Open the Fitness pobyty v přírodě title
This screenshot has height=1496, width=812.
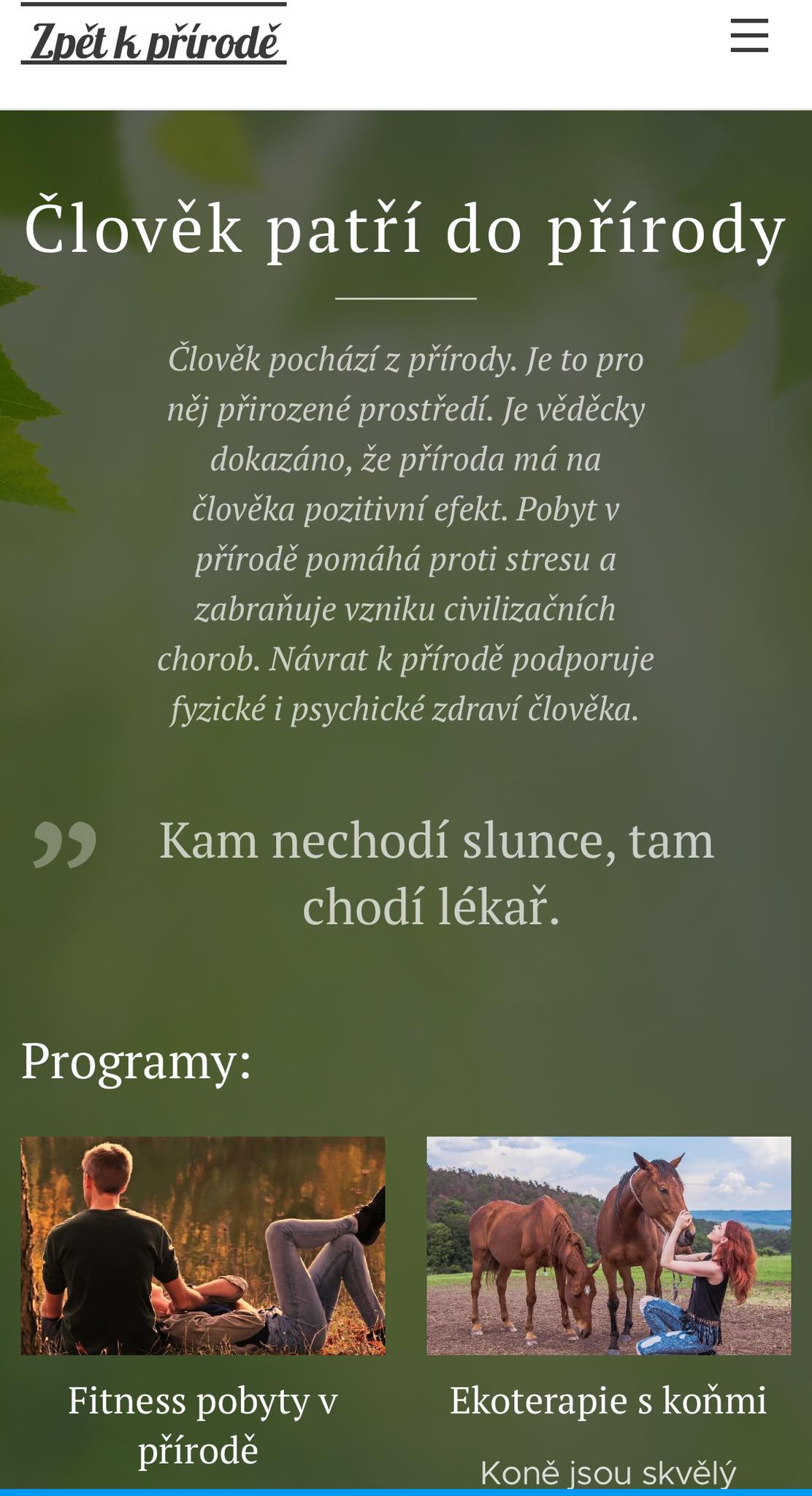coord(203,1425)
